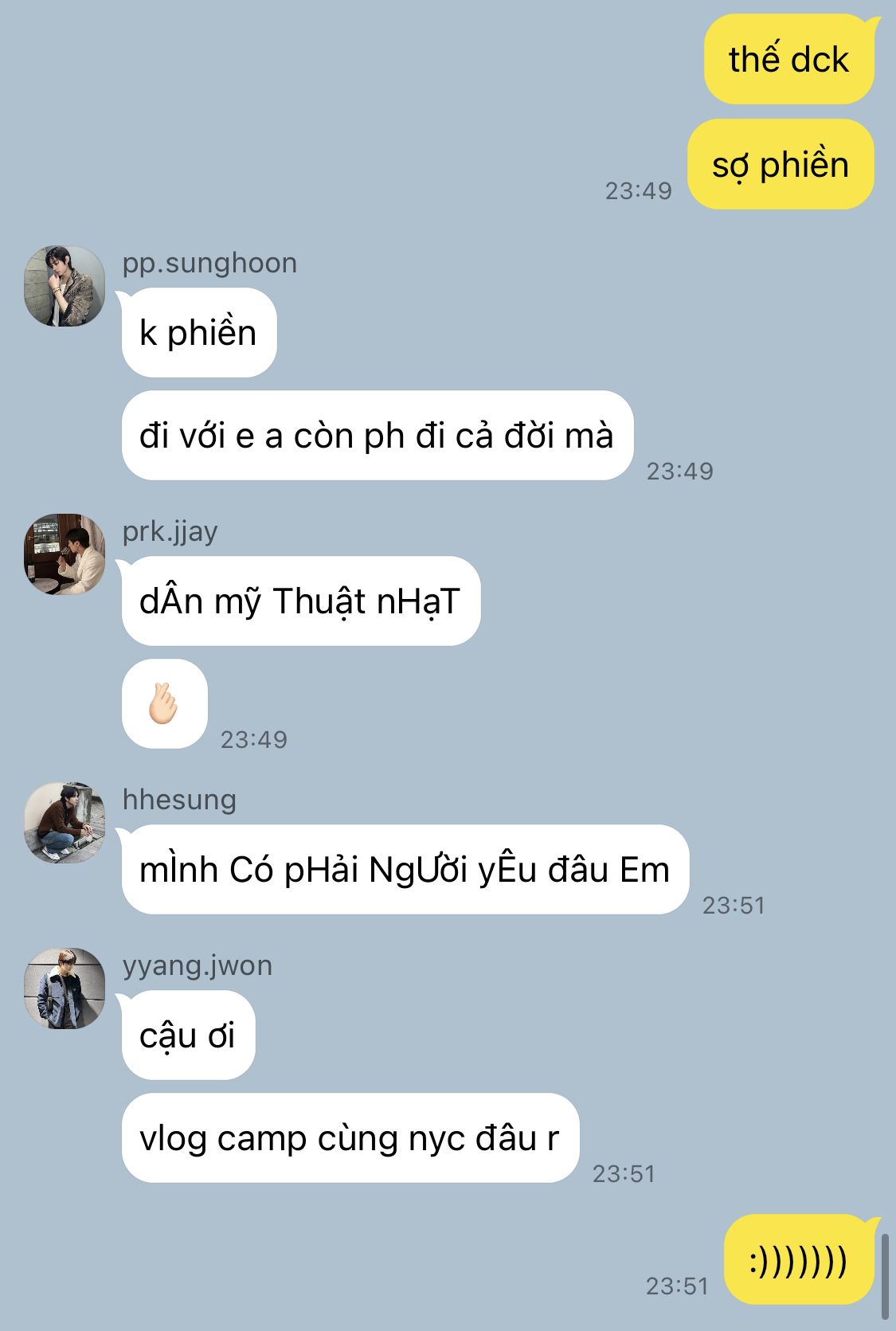Tap yyang.jwon's profile avatar
Viewport: 896px width, 1331px height.
(x=65, y=988)
